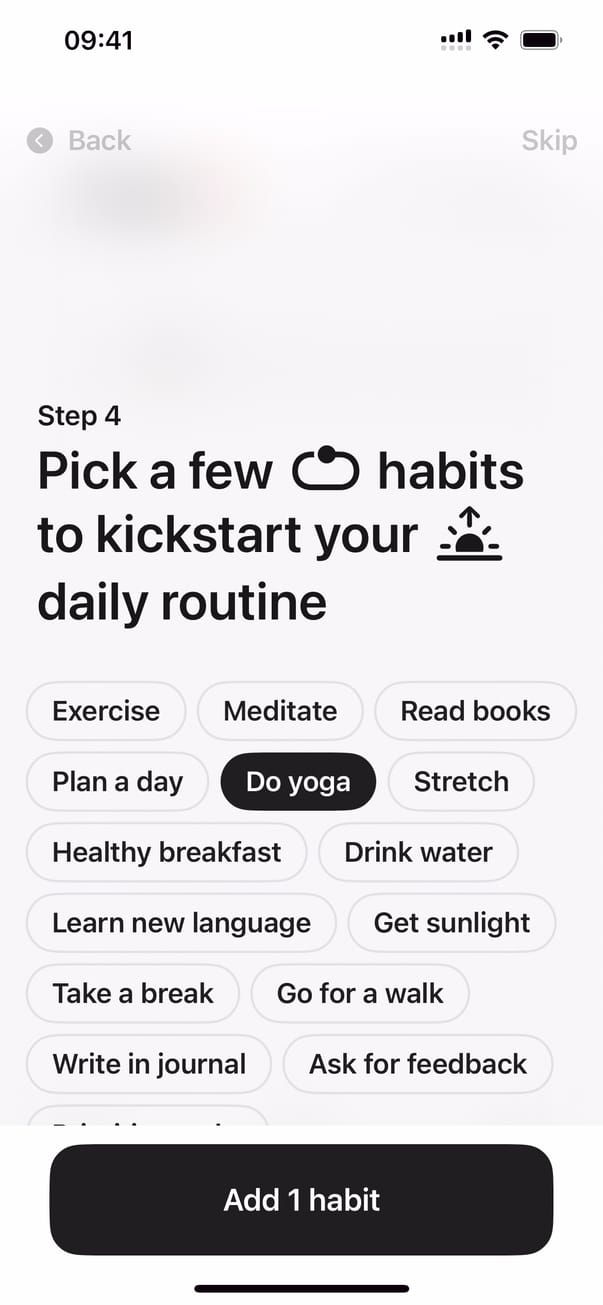Viewport: 603px width, 1305px height.
Task: Pick the Get sunlight habit
Action: pos(452,923)
